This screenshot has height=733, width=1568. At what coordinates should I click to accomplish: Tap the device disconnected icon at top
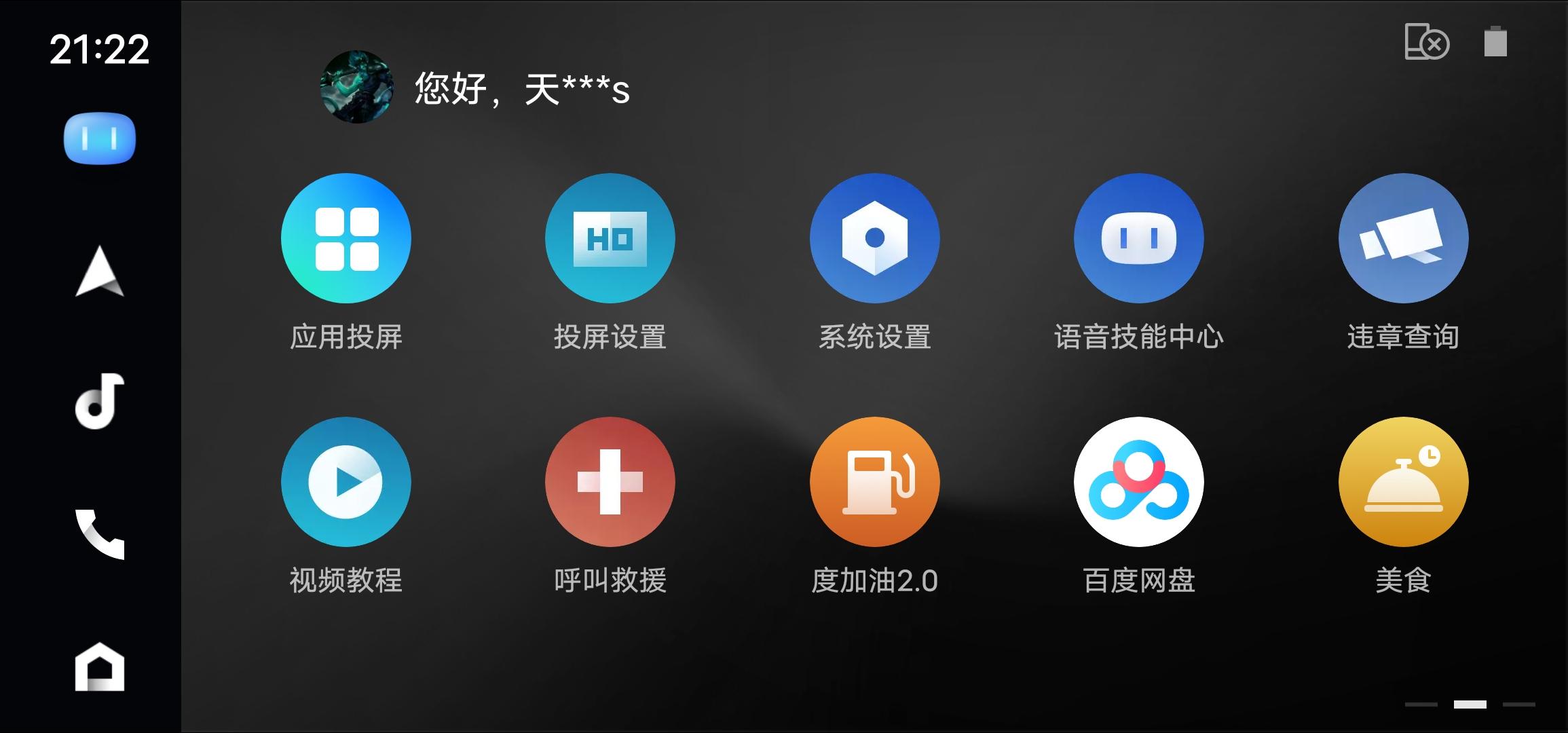pyautogui.click(x=1426, y=42)
